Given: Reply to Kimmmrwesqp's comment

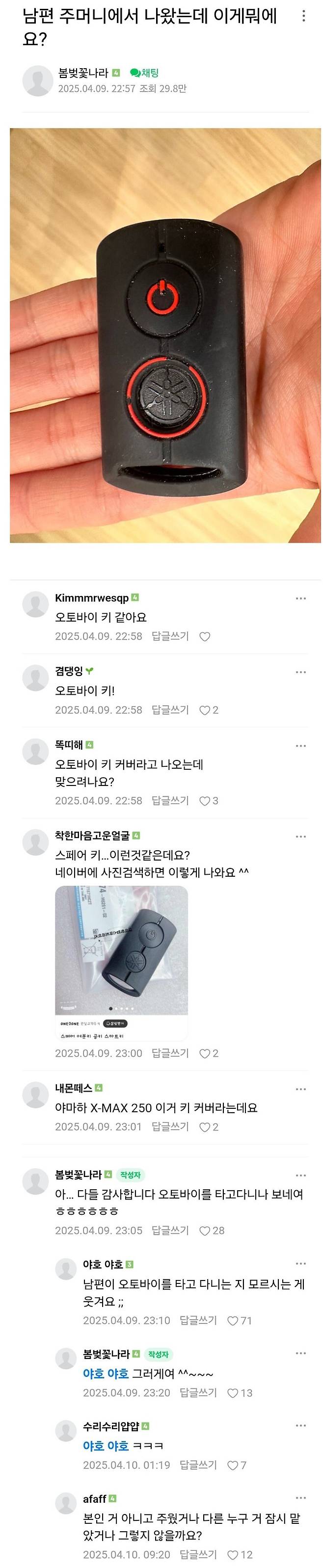Looking at the screenshot, I should pyautogui.click(x=170, y=636).
